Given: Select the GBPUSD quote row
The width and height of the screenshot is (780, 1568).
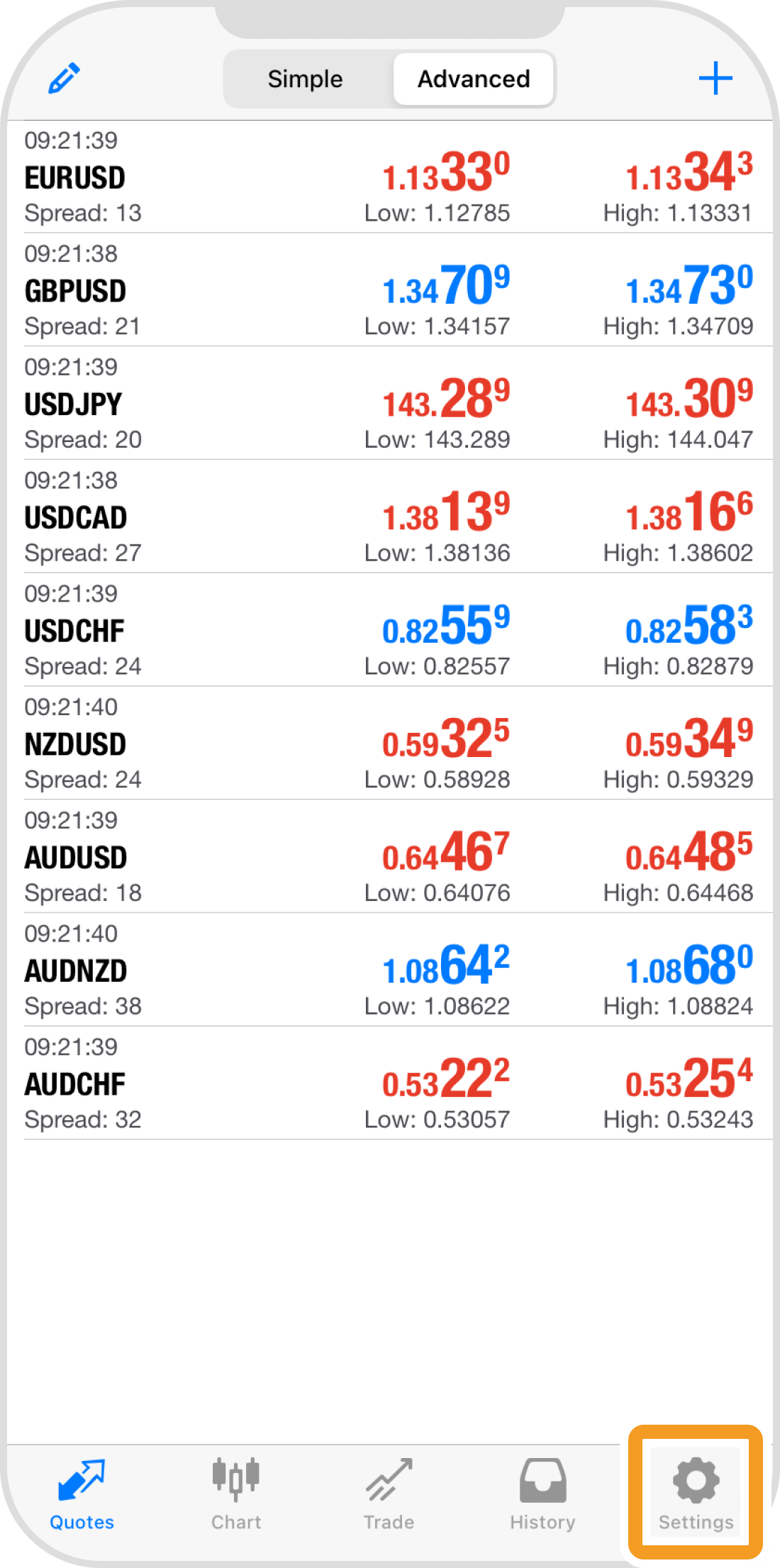Looking at the screenshot, I should [390, 291].
